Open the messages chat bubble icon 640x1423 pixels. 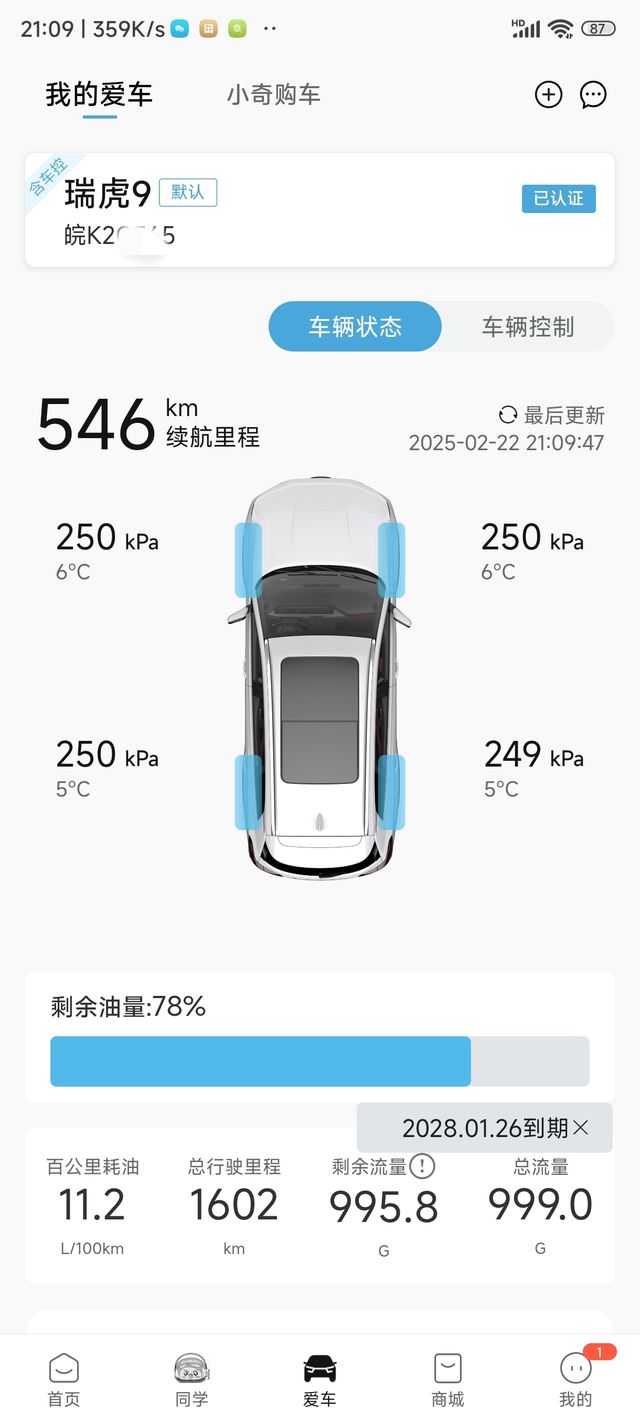click(x=594, y=95)
